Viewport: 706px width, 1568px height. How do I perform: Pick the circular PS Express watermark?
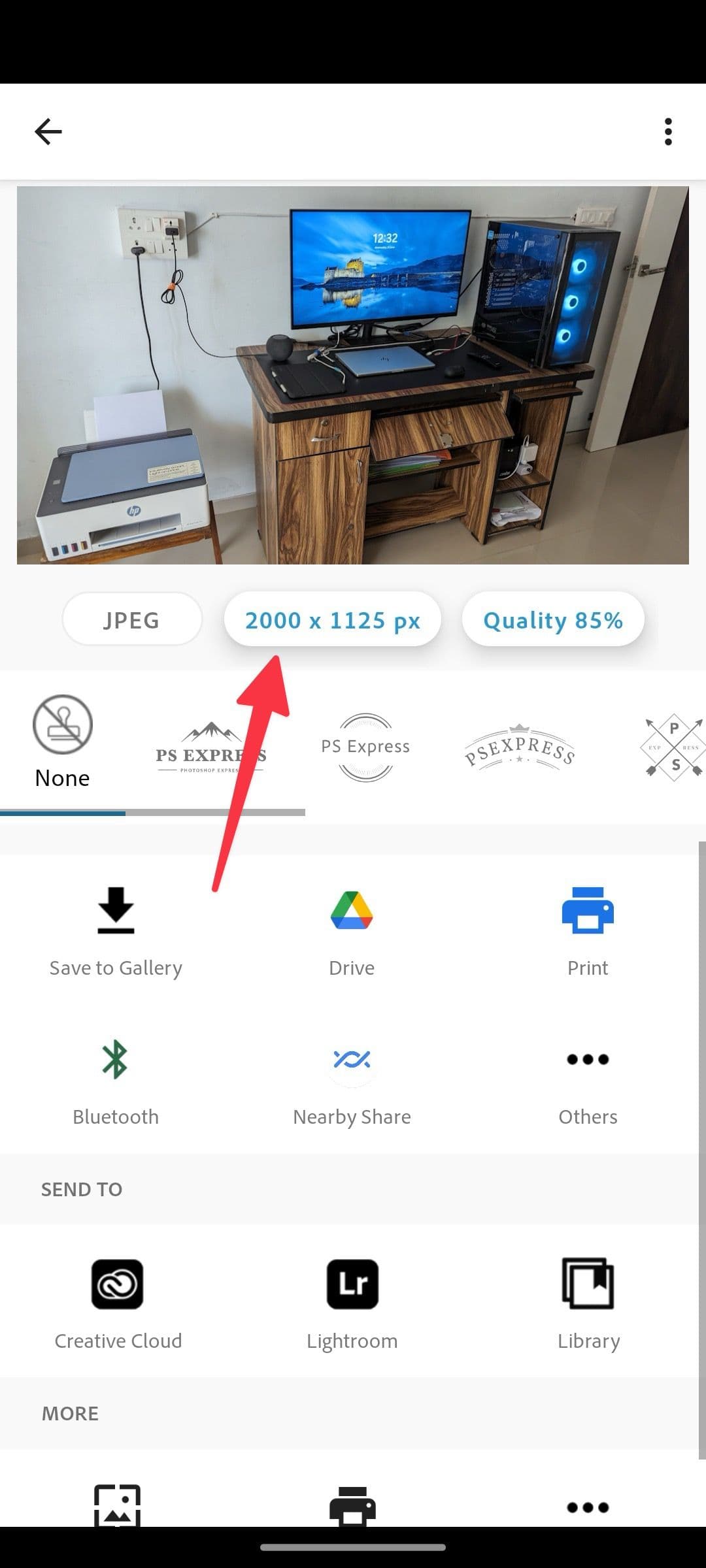click(x=365, y=747)
